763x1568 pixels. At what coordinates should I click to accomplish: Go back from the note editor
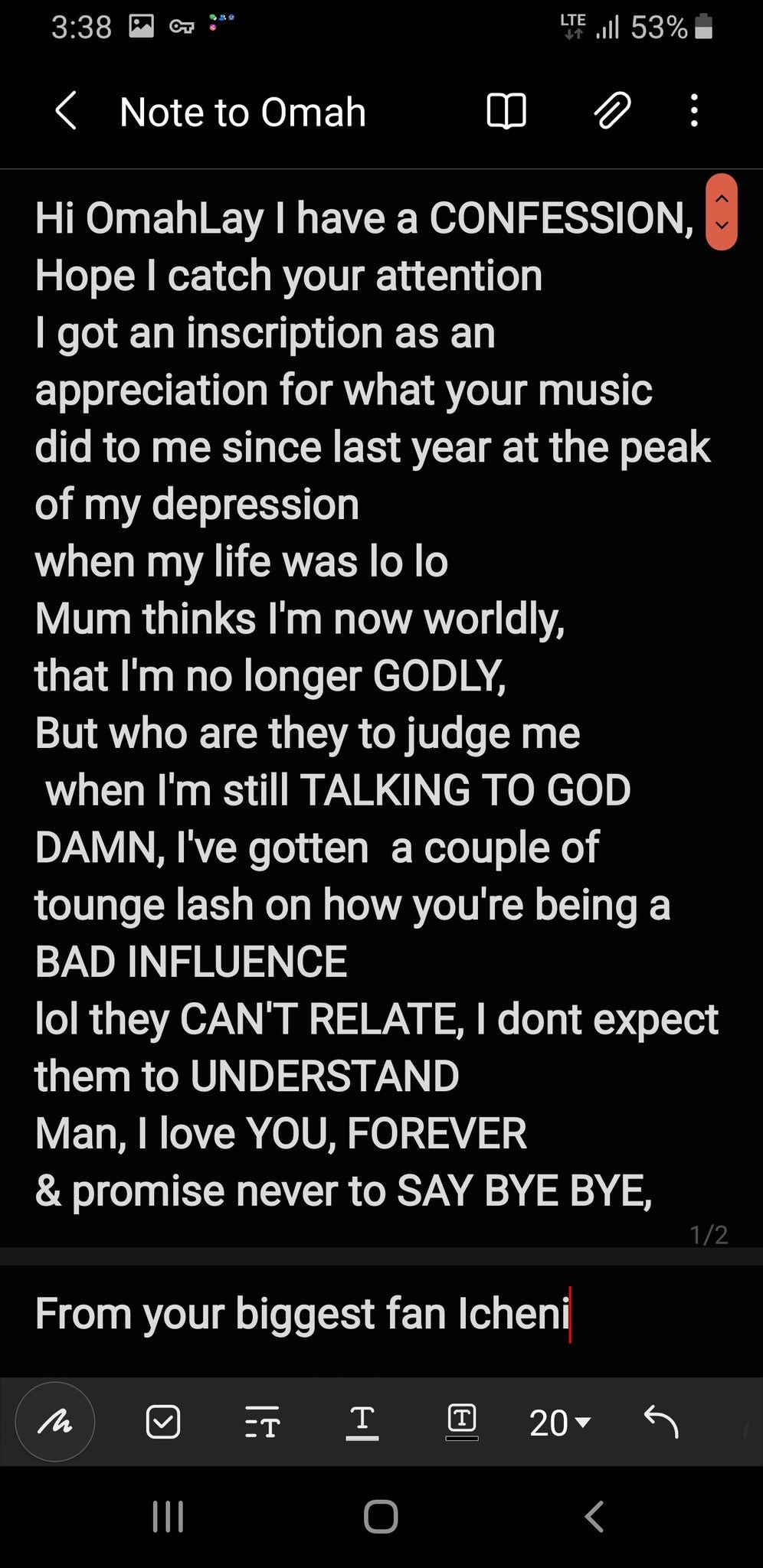coord(67,111)
